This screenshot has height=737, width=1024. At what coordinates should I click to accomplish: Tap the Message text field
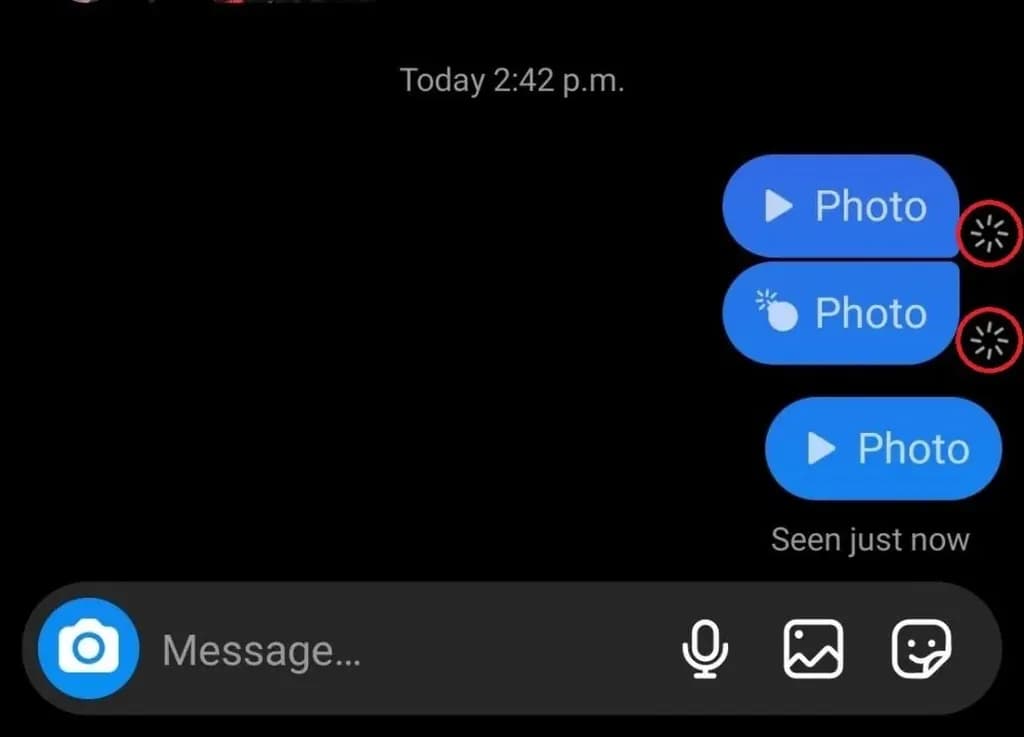pyautogui.click(x=405, y=650)
